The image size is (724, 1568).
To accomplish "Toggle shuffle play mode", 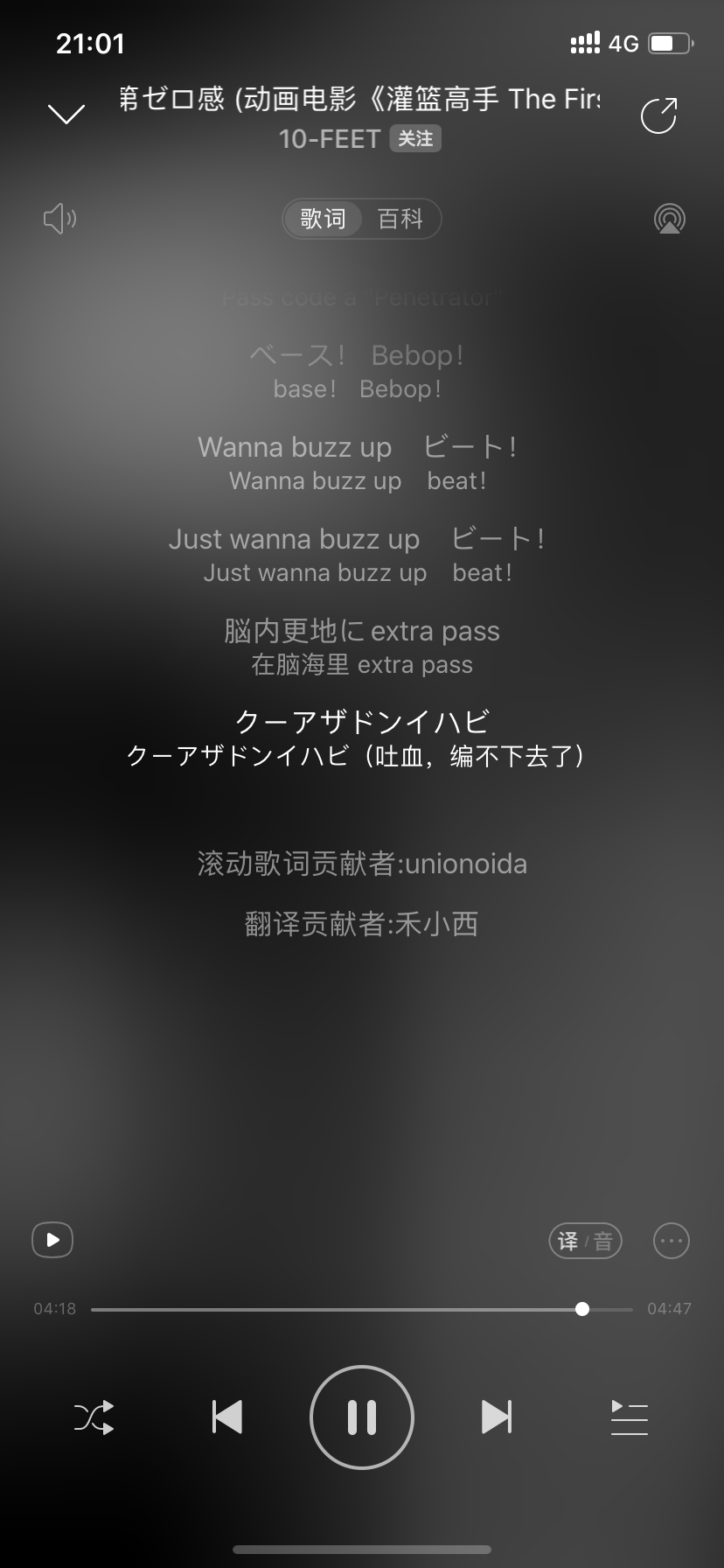I will coord(94,1417).
